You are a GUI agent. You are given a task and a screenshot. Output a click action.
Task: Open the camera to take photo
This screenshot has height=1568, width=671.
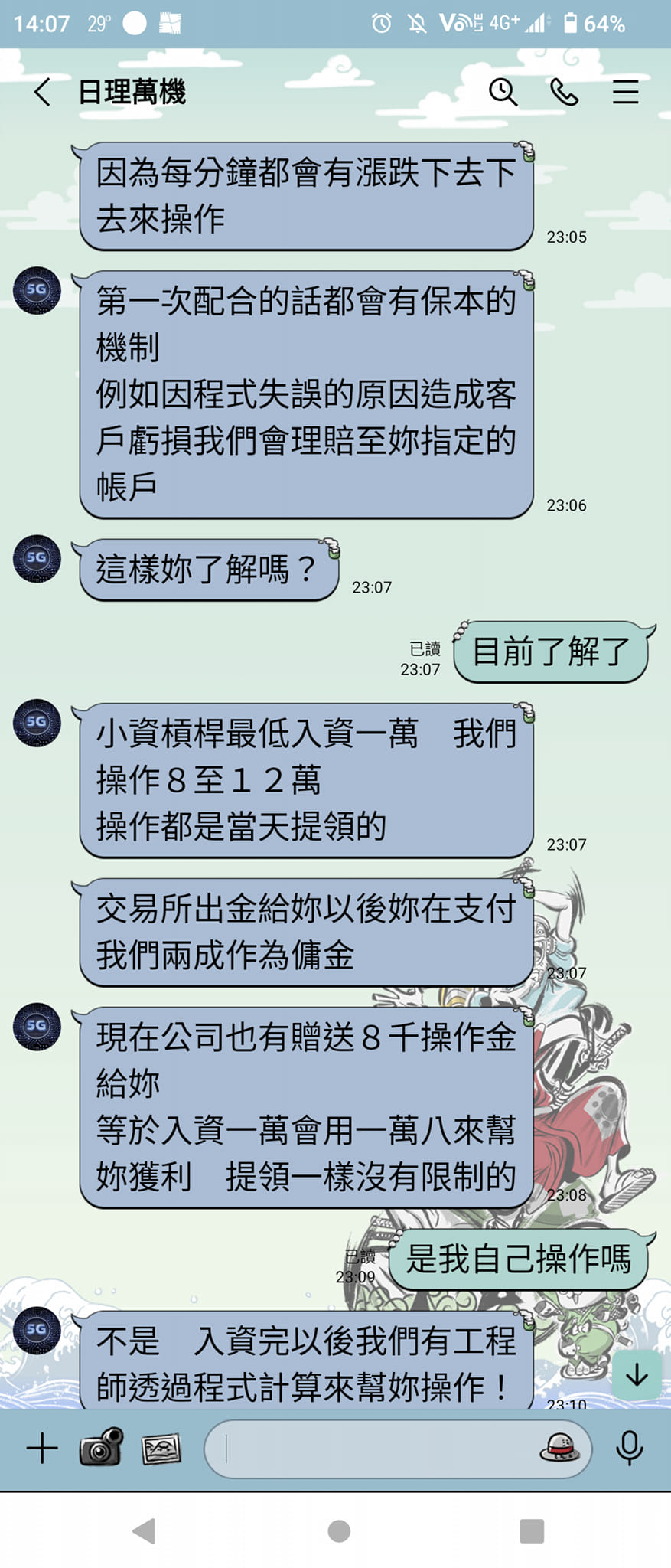(x=102, y=1447)
